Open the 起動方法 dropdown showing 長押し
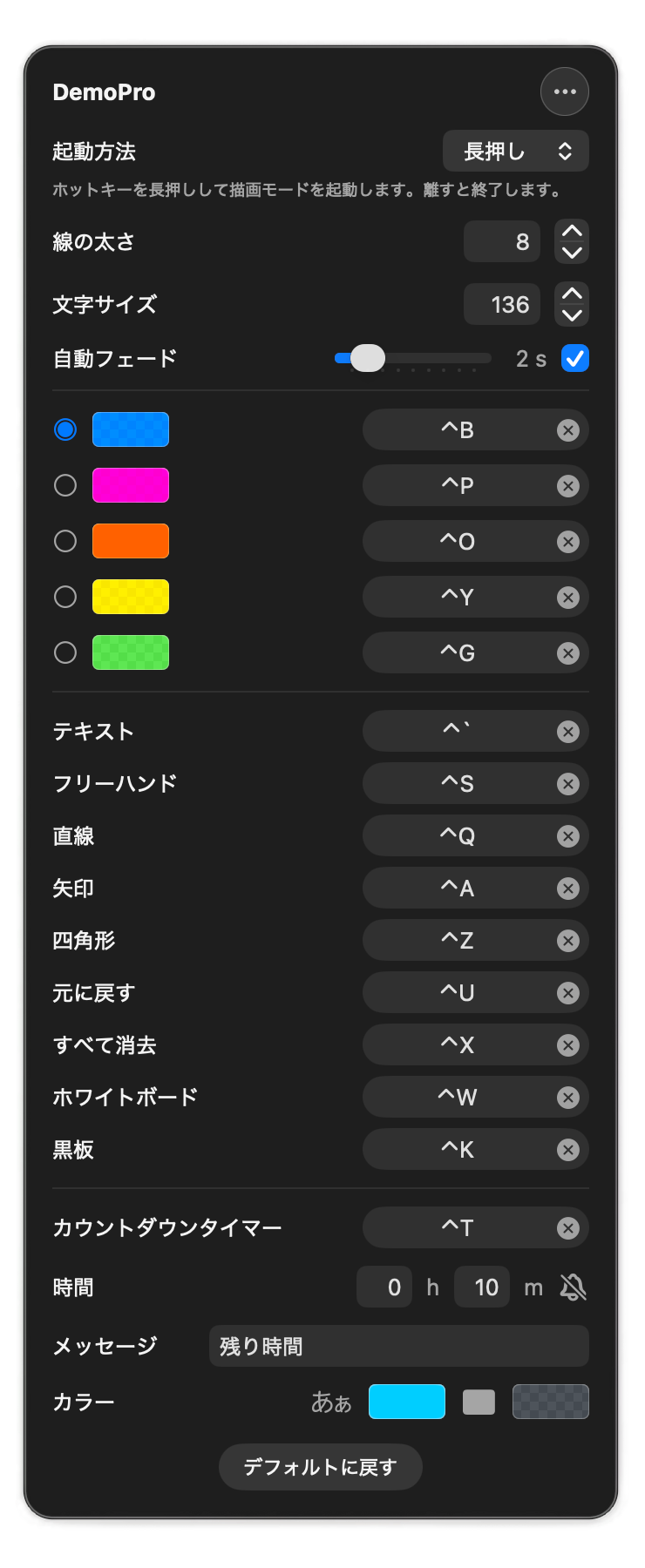The width and height of the screenshot is (645, 1568). (x=515, y=151)
